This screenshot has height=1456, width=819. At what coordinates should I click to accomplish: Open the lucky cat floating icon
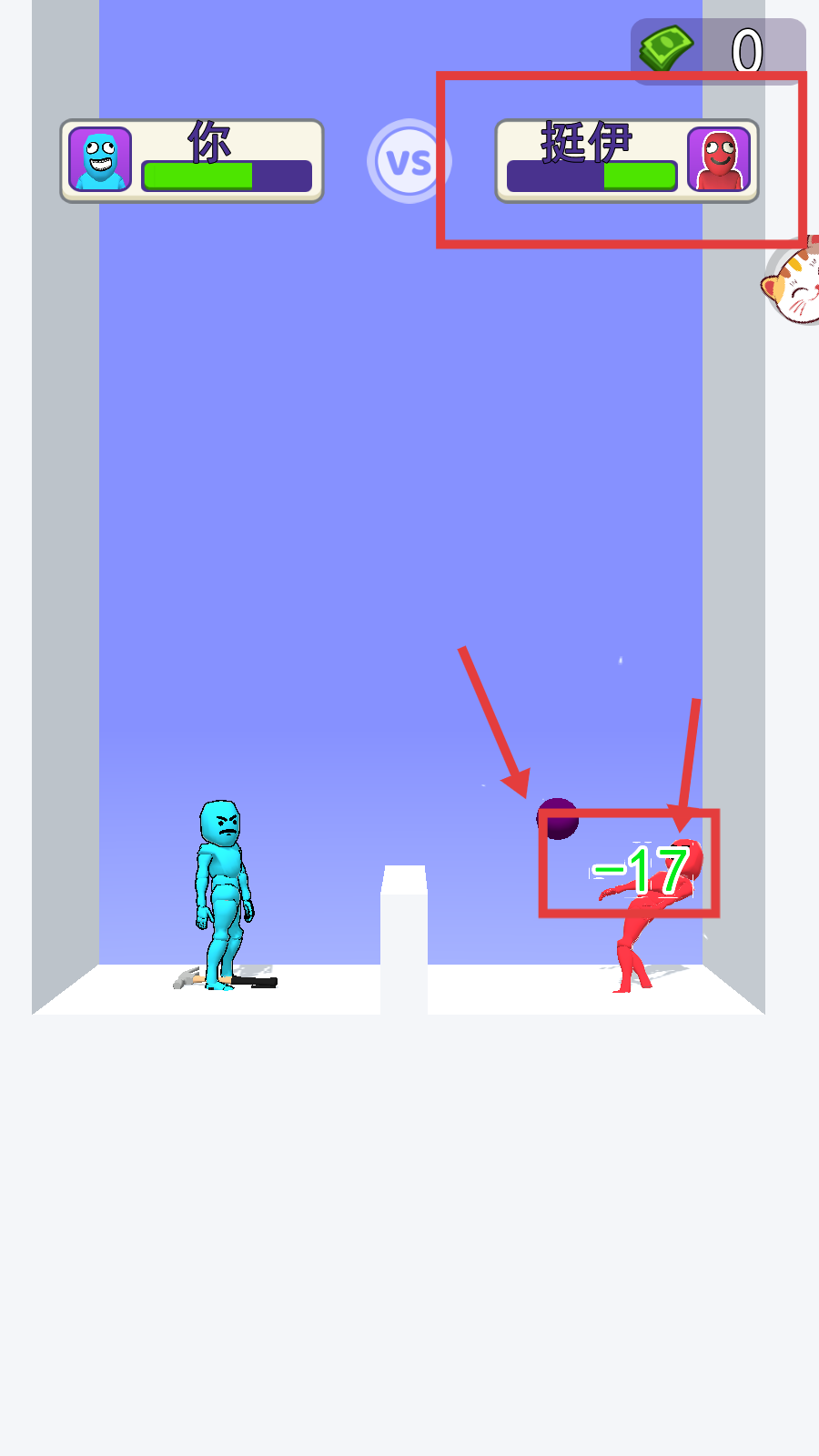[794, 285]
